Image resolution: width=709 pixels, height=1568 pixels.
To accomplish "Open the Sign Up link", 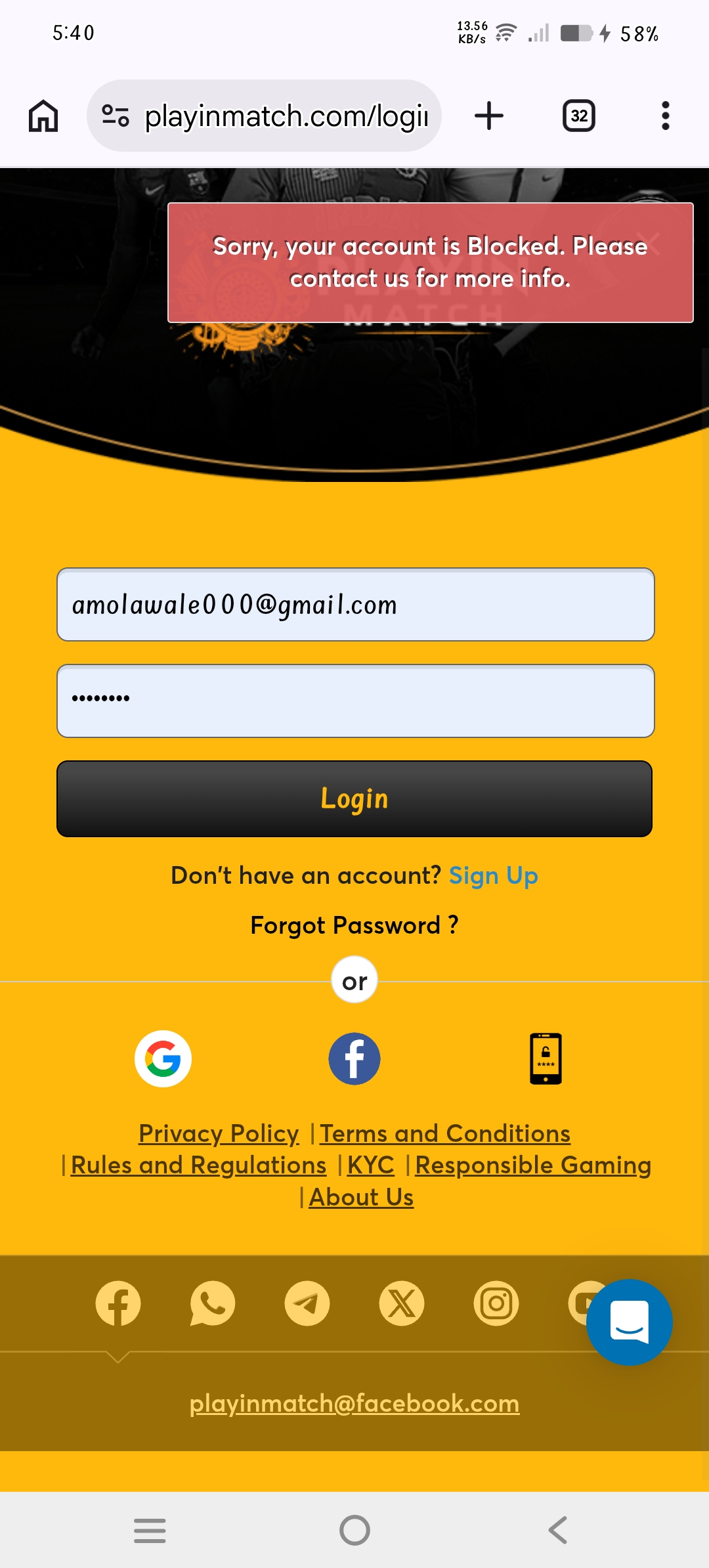I will [493, 875].
